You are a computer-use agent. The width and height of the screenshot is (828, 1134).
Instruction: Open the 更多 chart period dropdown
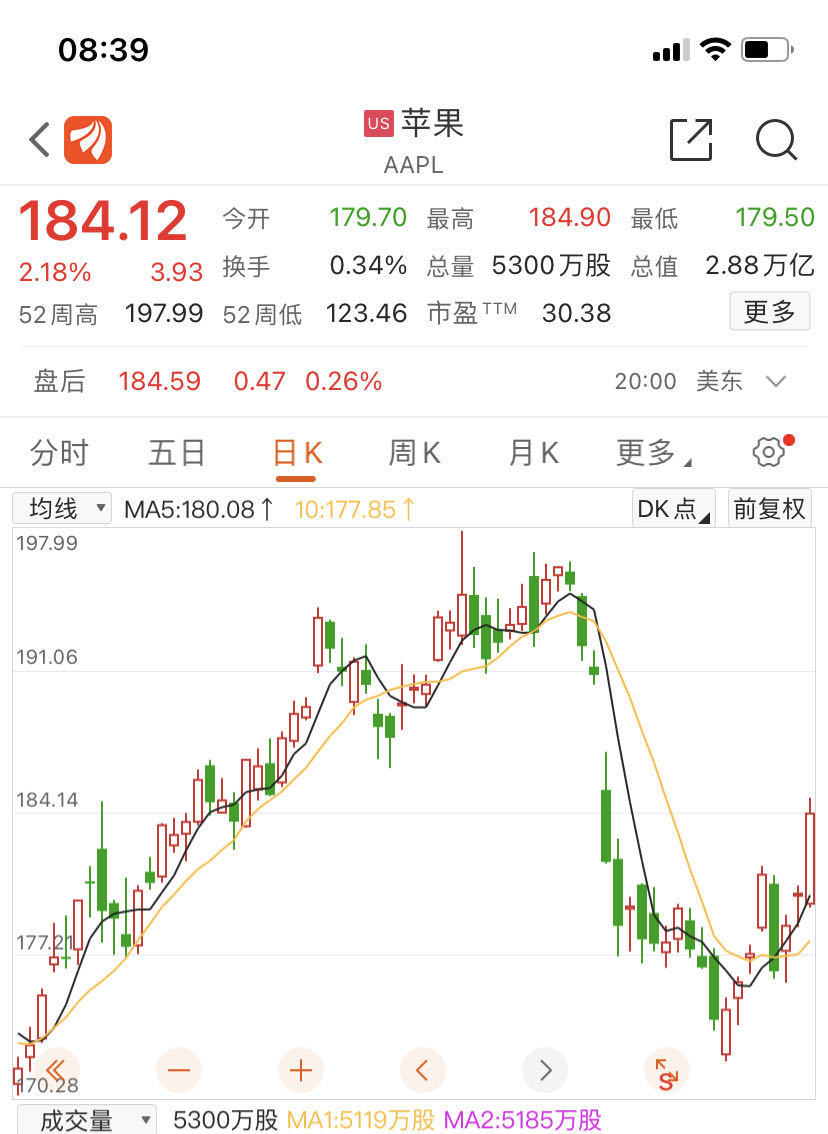653,453
